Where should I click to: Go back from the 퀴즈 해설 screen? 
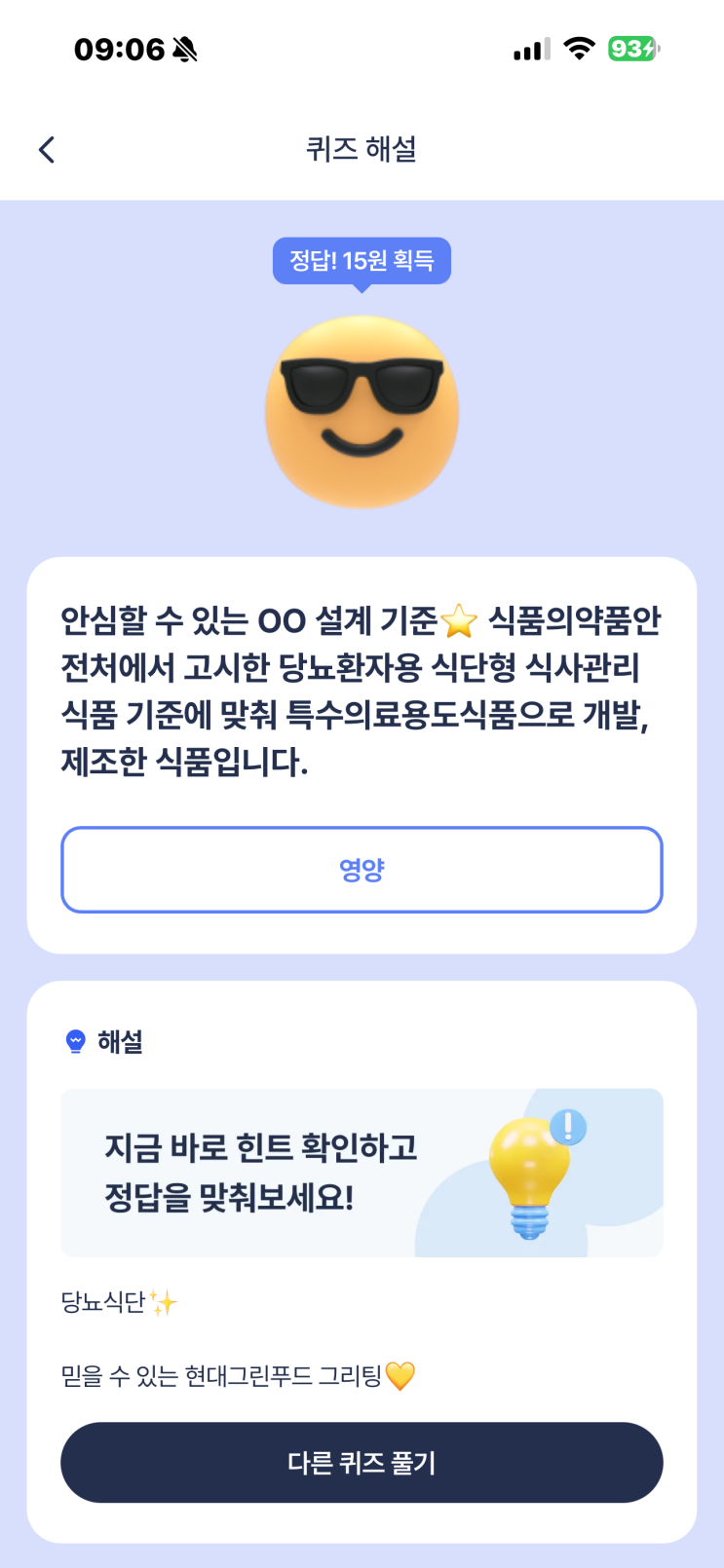[x=47, y=150]
